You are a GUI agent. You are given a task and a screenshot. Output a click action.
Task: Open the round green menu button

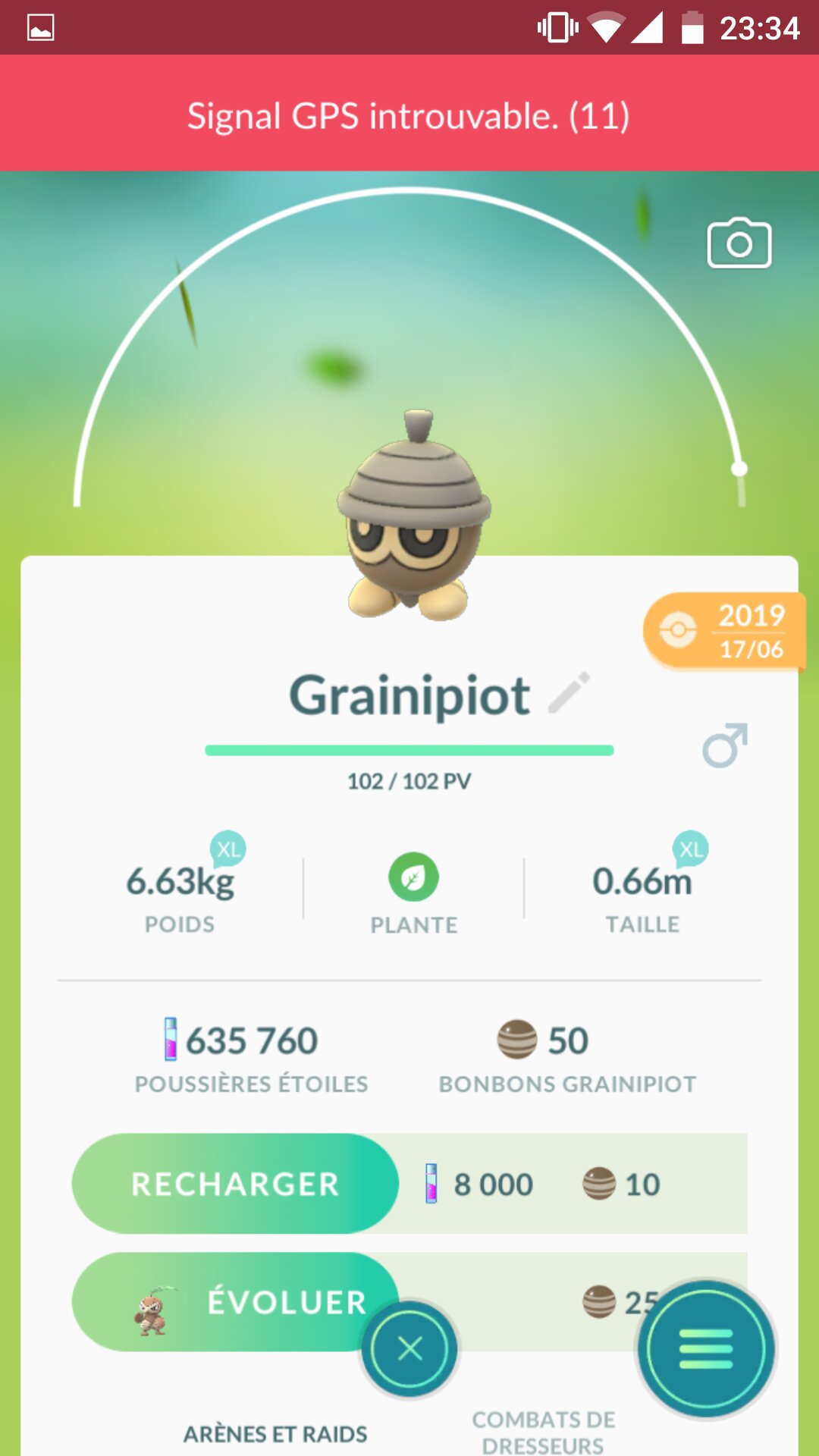coord(706,1349)
